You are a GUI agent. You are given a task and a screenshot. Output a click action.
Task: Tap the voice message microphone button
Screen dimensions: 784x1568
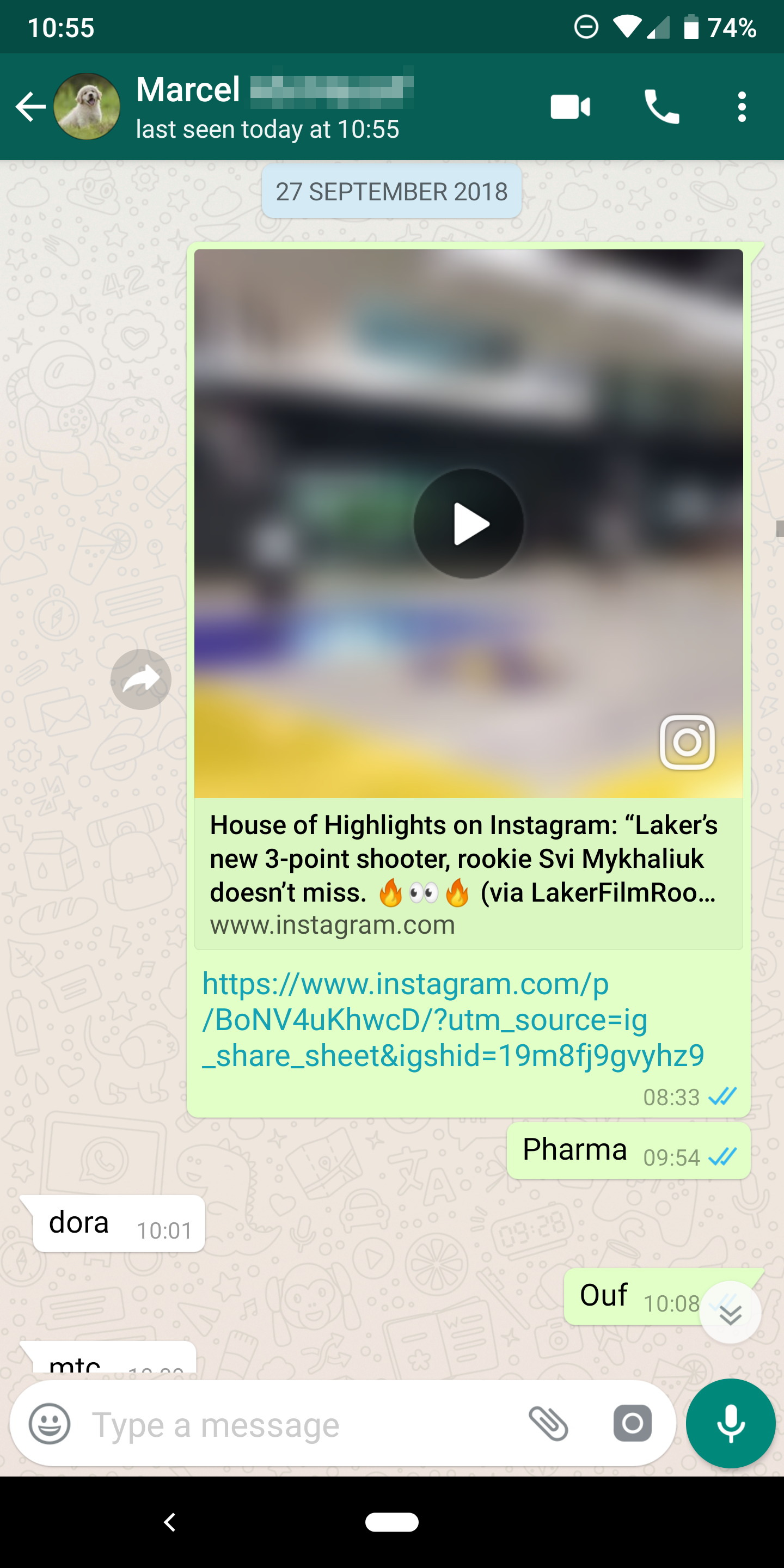pyautogui.click(x=730, y=1424)
